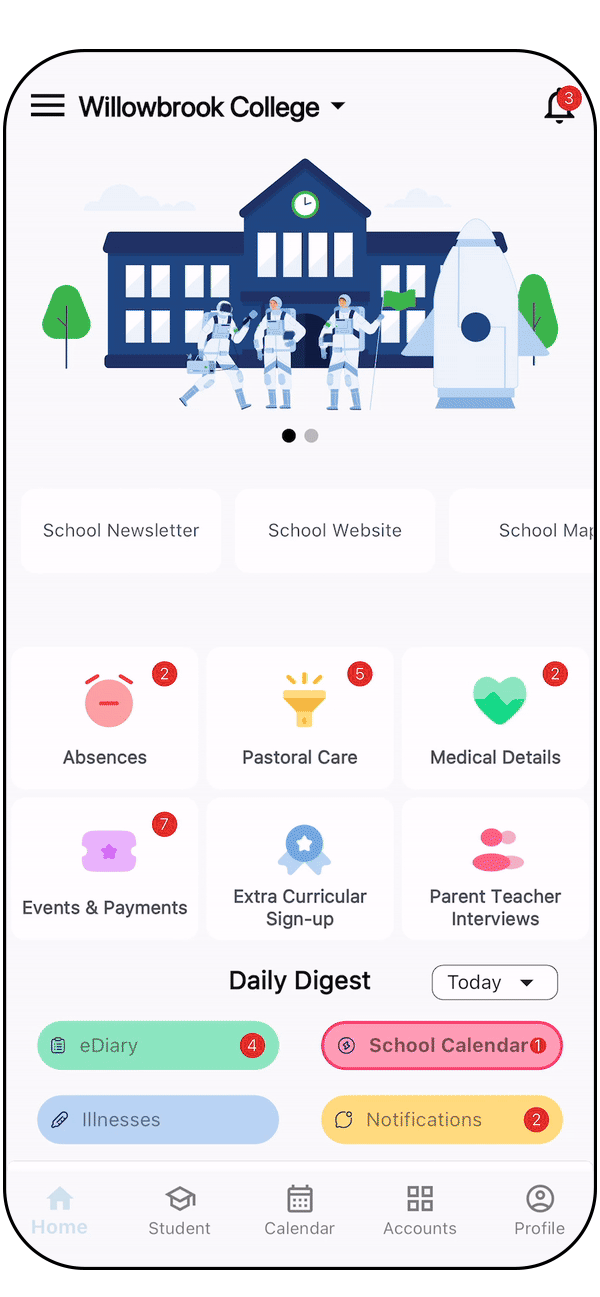Viewport: 600px width, 1297px height.
Task: Select the School Calendar chip
Action: tap(441, 1046)
